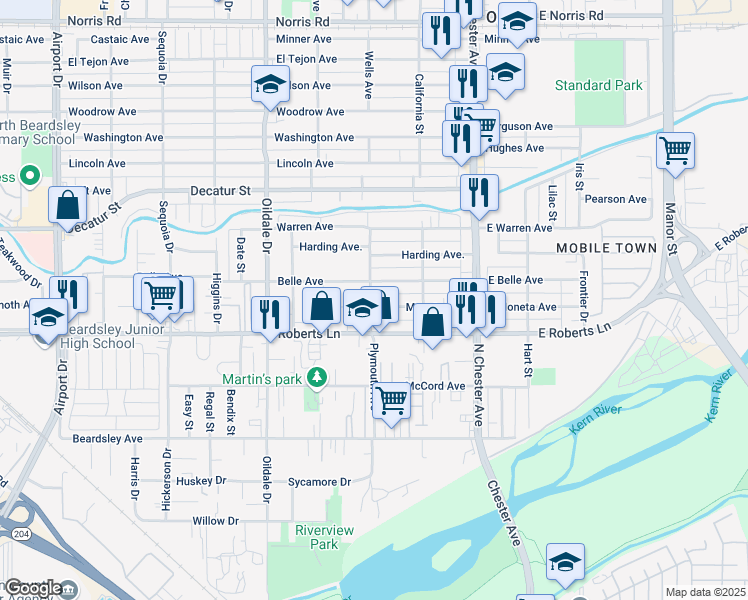Tap the grocery cart marker on McCord Ave
The width and height of the screenshot is (748, 600).
pos(392,400)
